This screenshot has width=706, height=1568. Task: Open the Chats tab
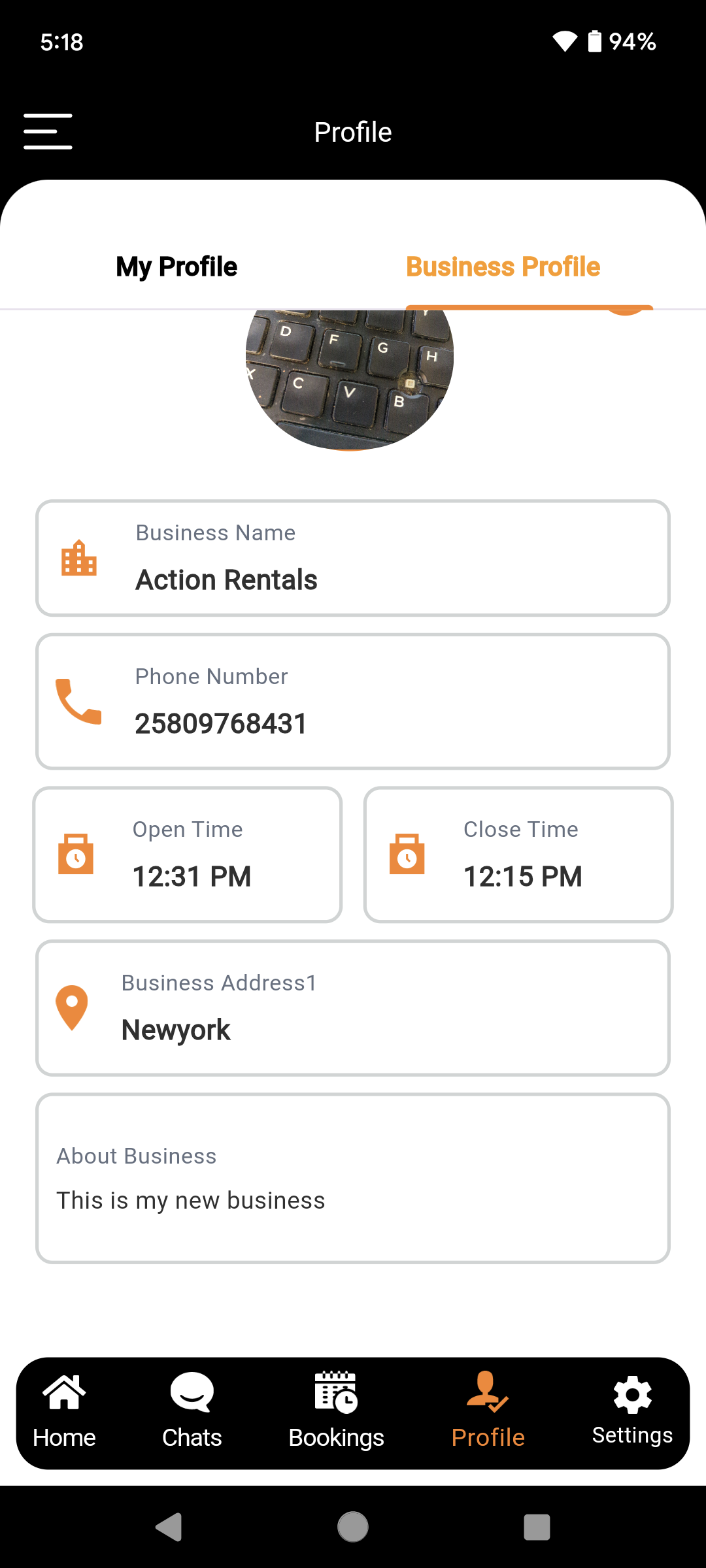click(192, 1413)
